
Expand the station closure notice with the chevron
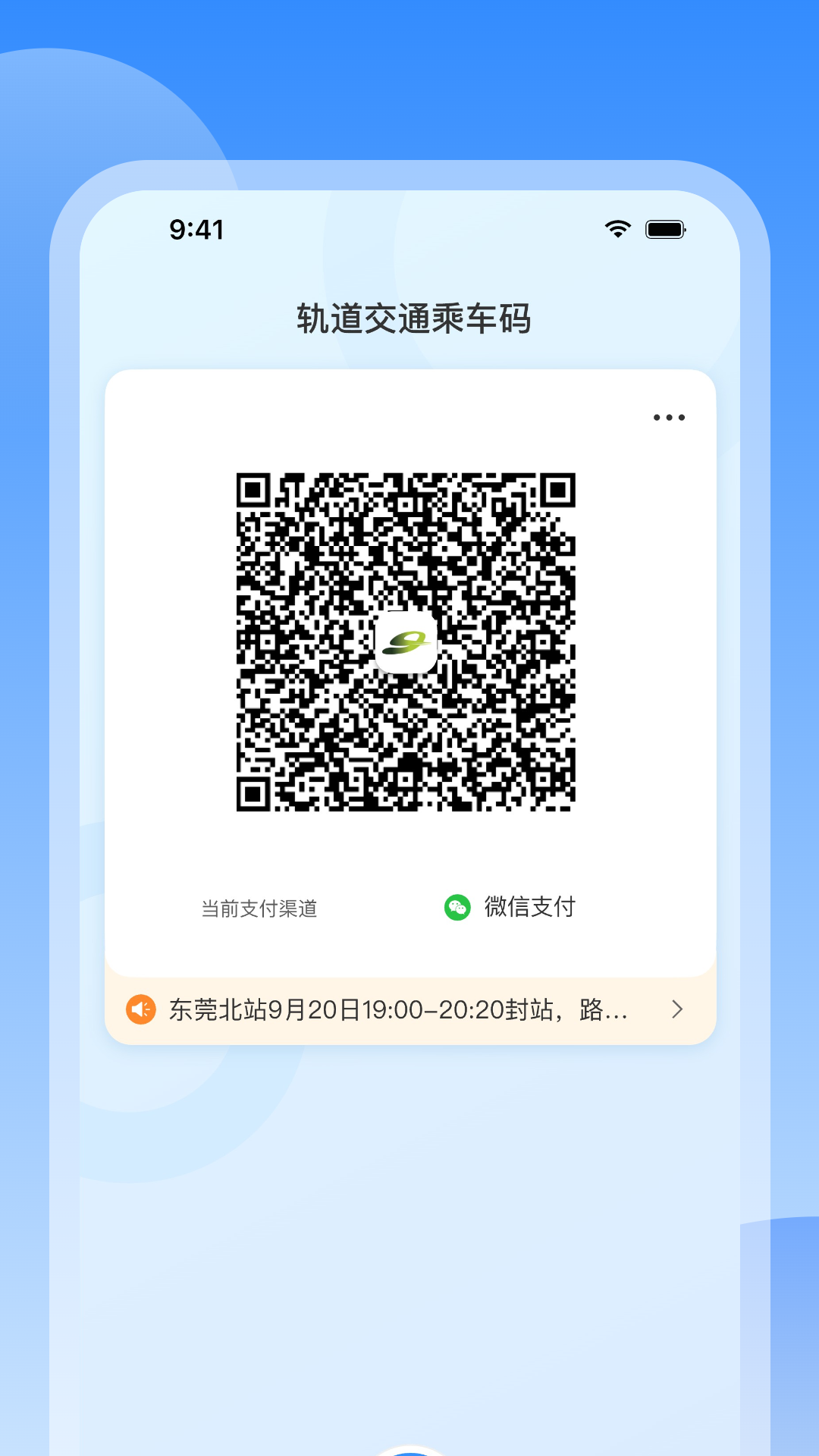pos(677,1009)
